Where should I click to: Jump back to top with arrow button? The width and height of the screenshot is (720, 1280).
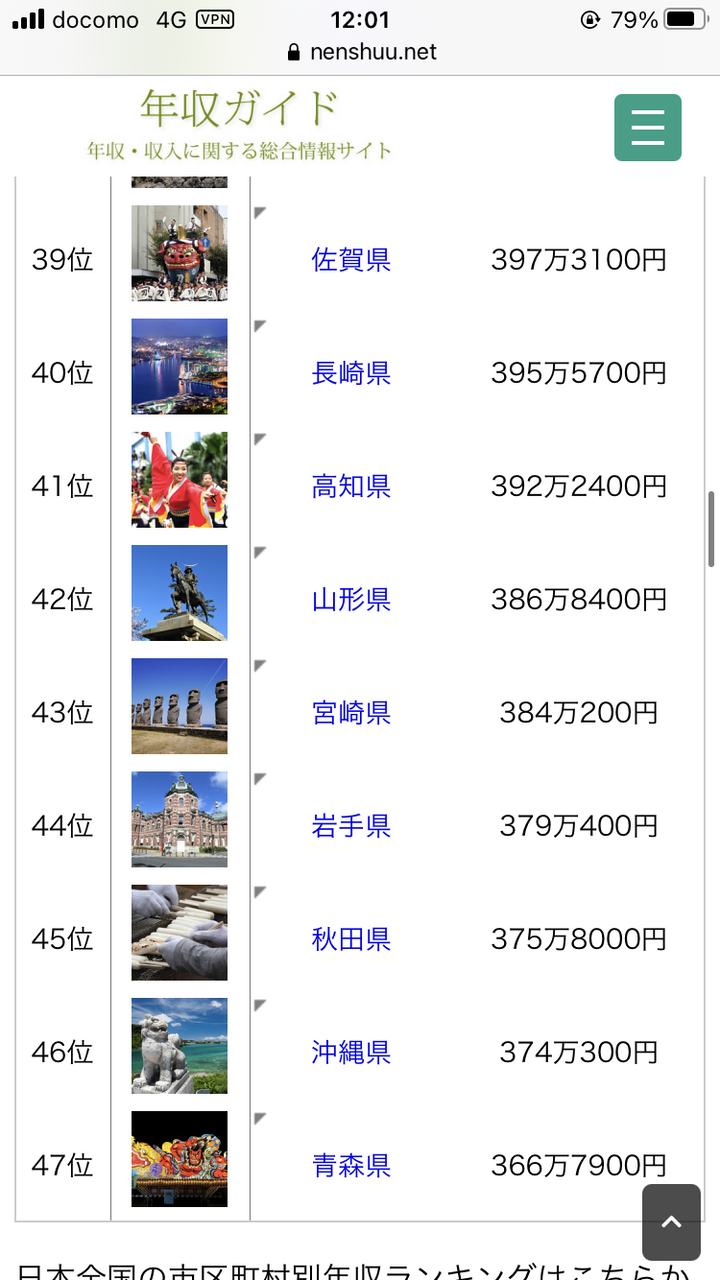coord(672,1222)
